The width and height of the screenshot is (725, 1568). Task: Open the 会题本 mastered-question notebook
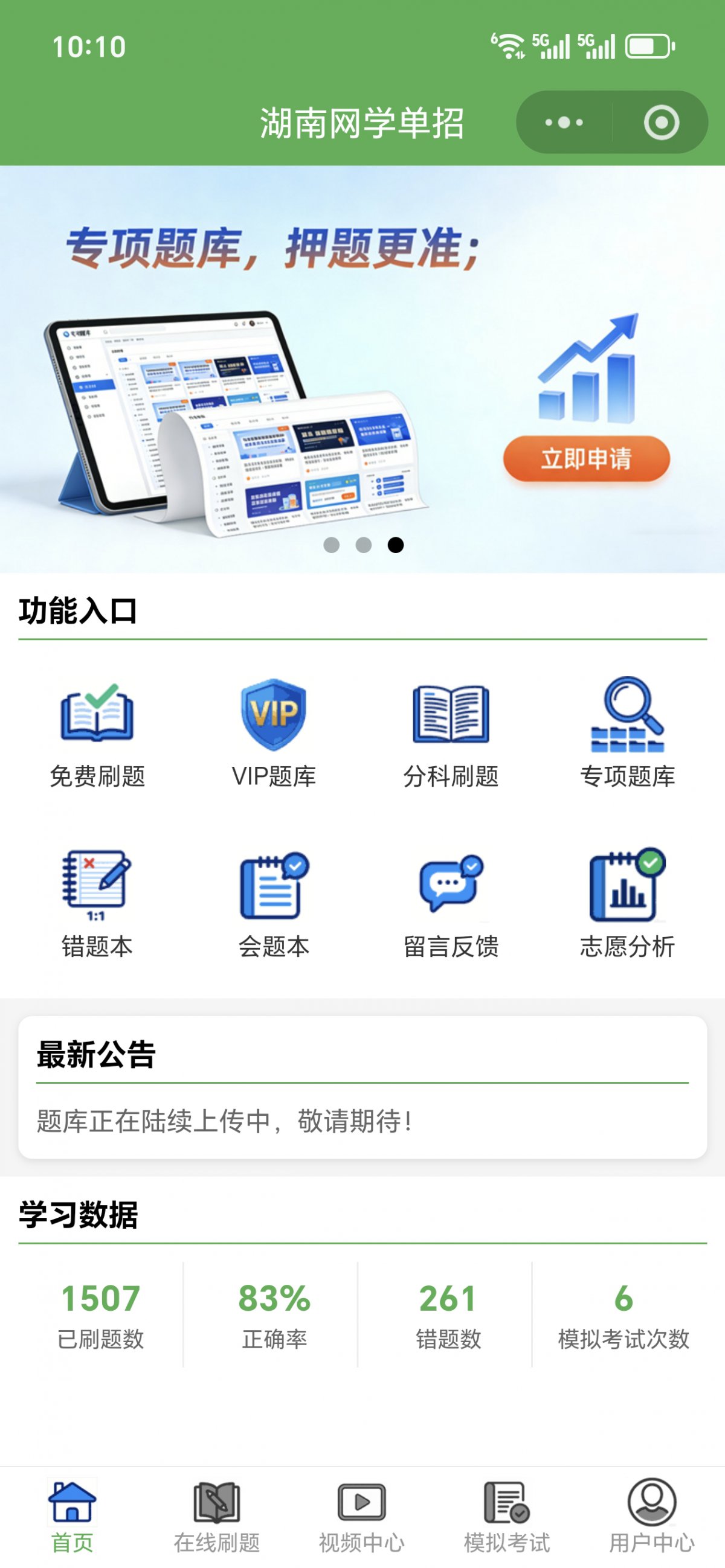click(x=274, y=904)
